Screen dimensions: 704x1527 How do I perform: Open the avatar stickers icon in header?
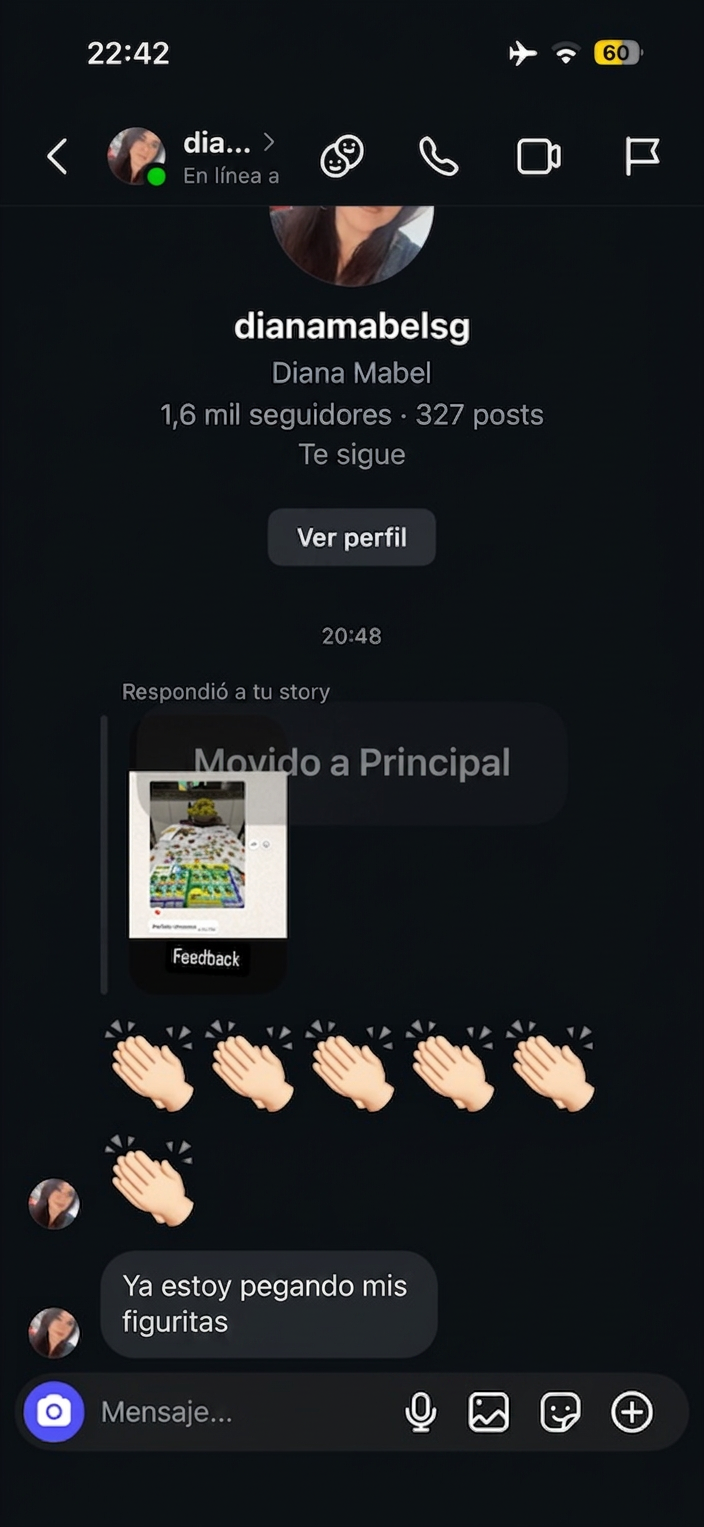[341, 157]
